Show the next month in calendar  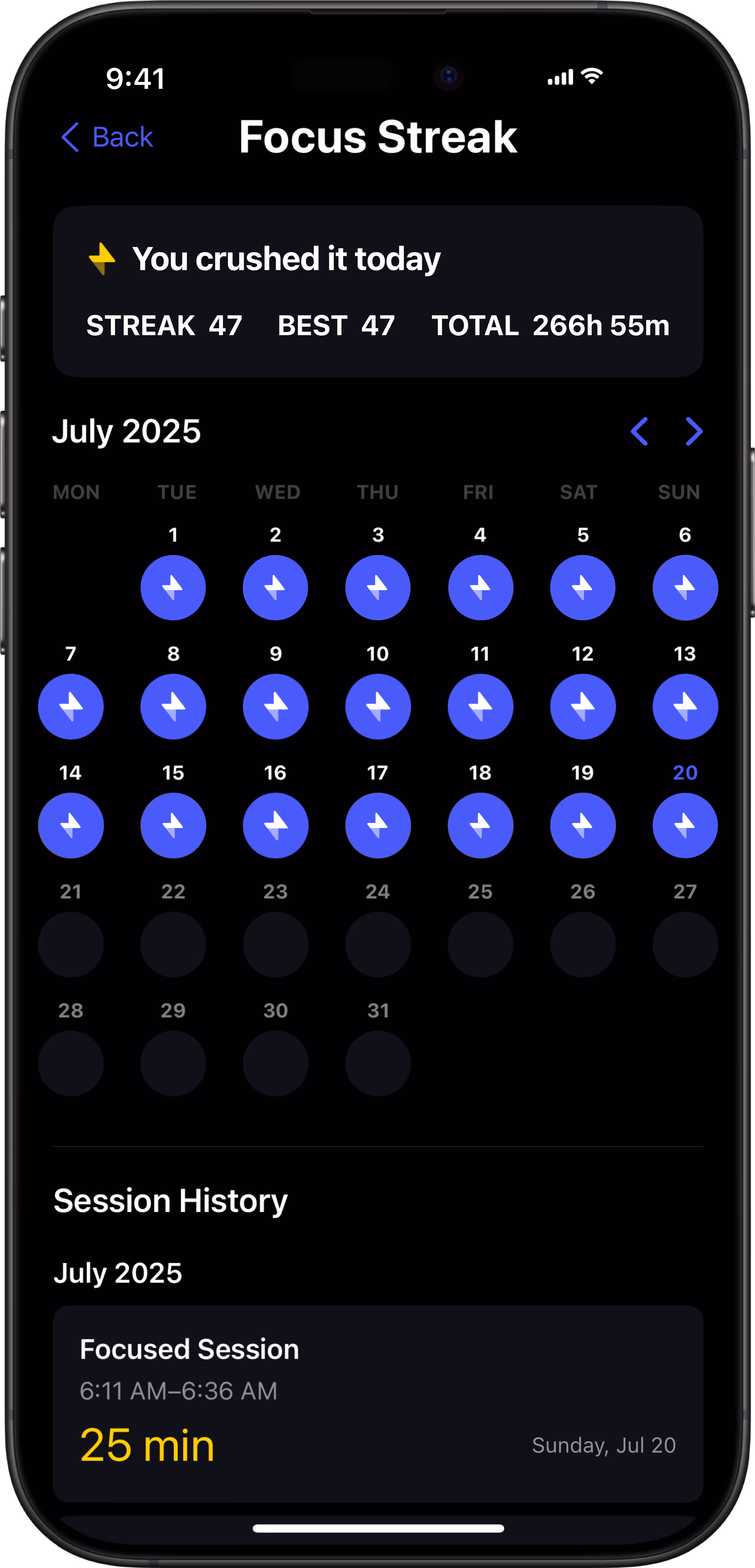(694, 431)
